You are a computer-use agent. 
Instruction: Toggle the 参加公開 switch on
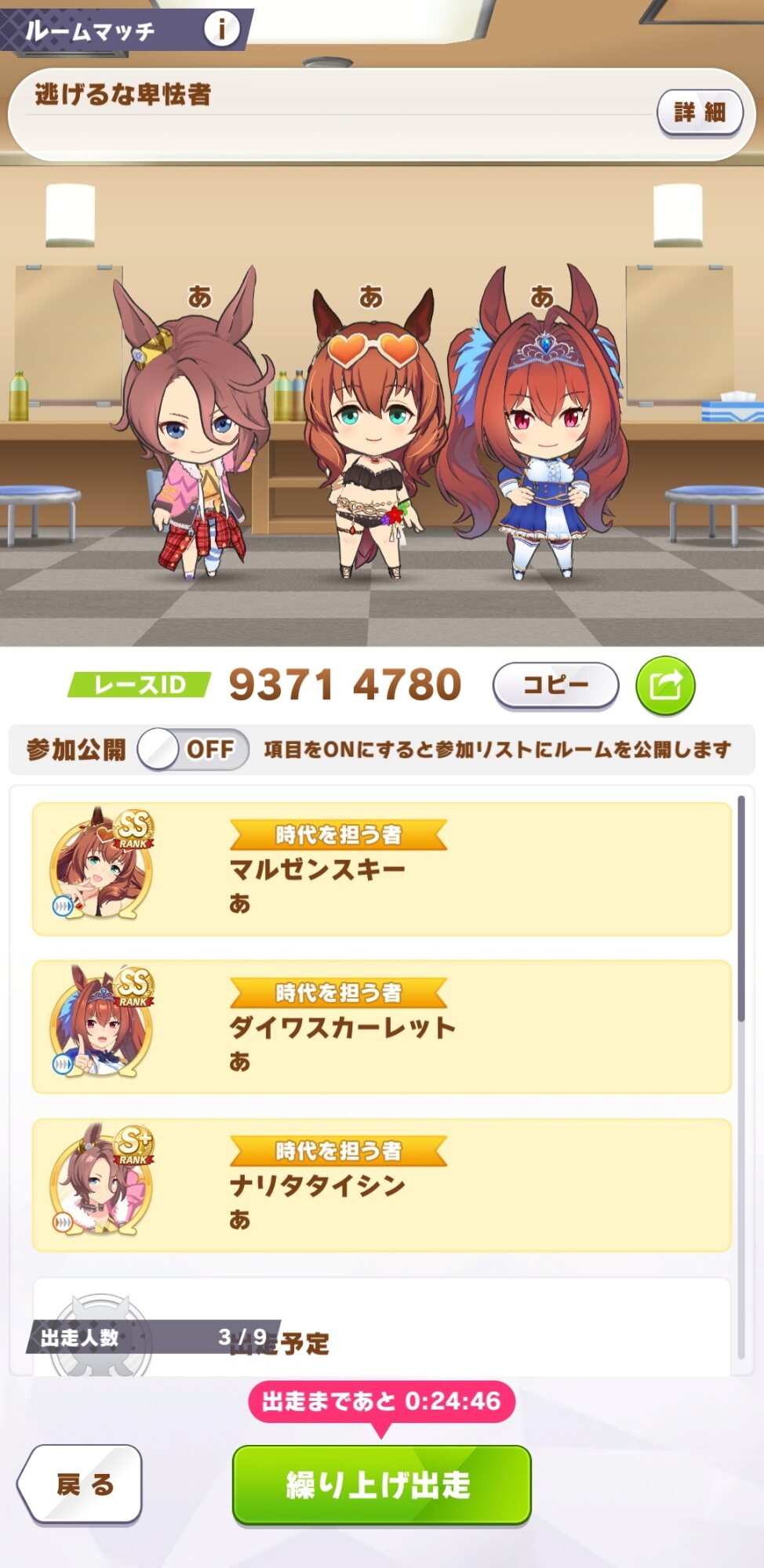(x=193, y=750)
